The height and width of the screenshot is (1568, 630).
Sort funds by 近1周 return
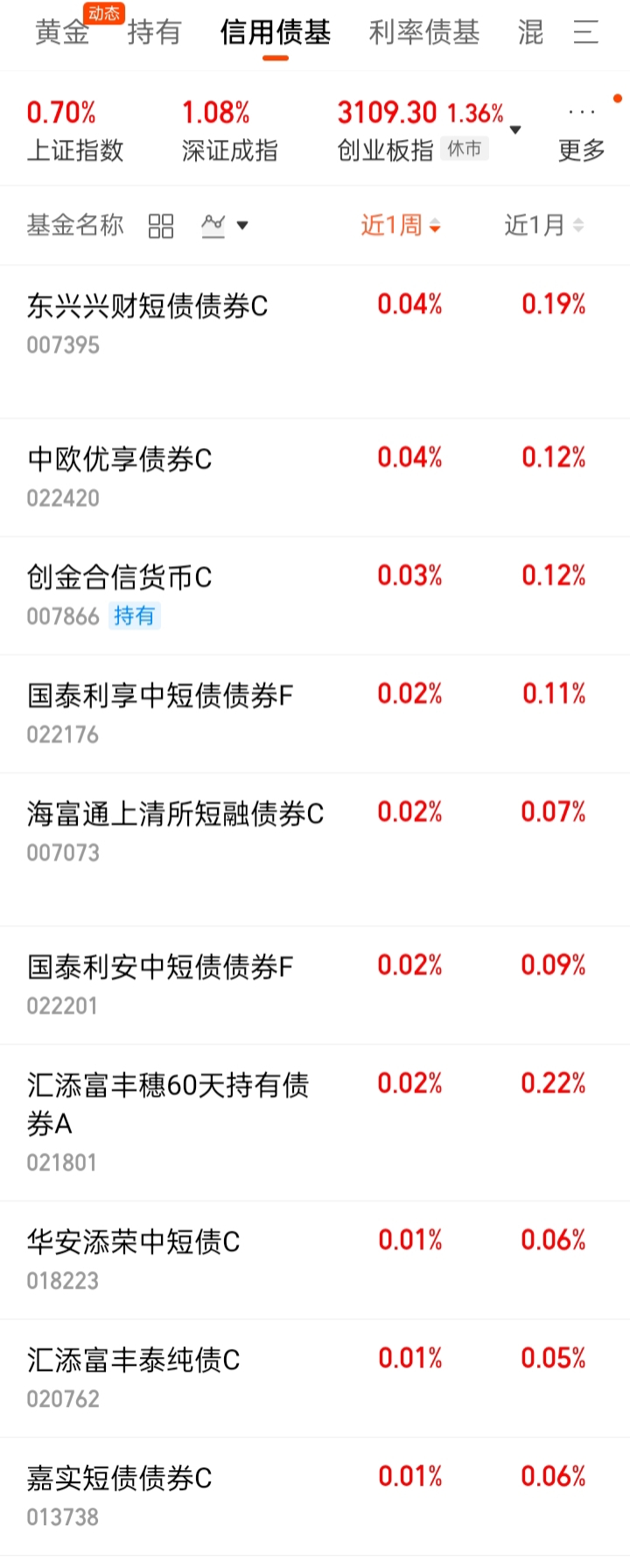(x=400, y=226)
